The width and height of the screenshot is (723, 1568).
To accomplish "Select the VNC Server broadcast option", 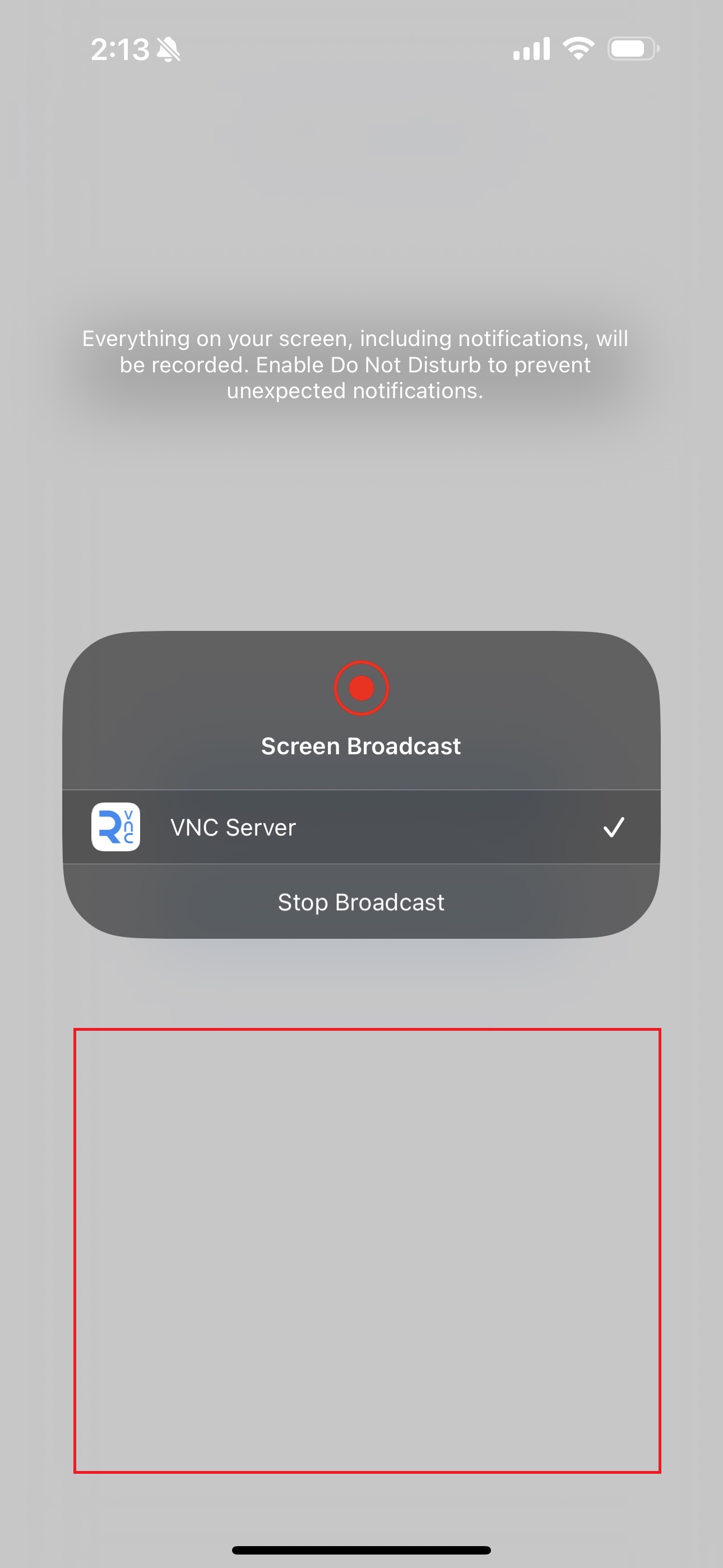I will pos(361,827).
